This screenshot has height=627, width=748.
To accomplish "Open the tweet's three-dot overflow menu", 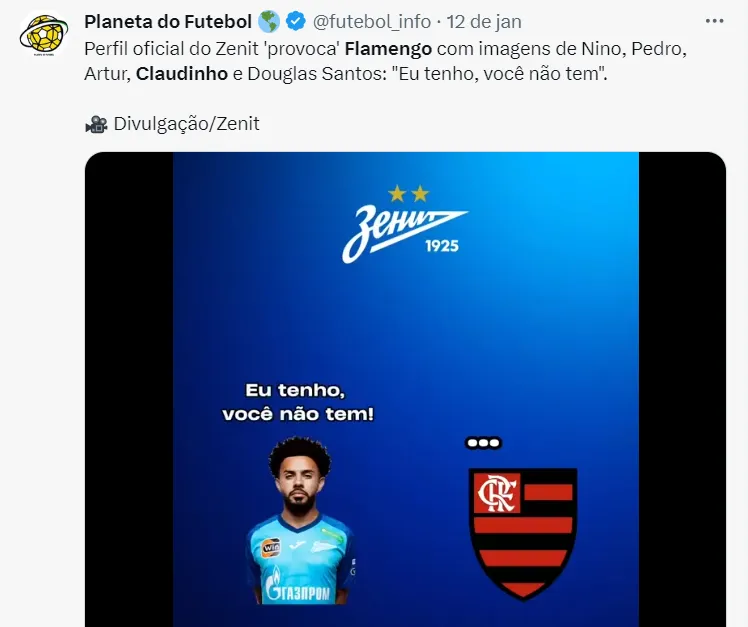I will coord(714,21).
